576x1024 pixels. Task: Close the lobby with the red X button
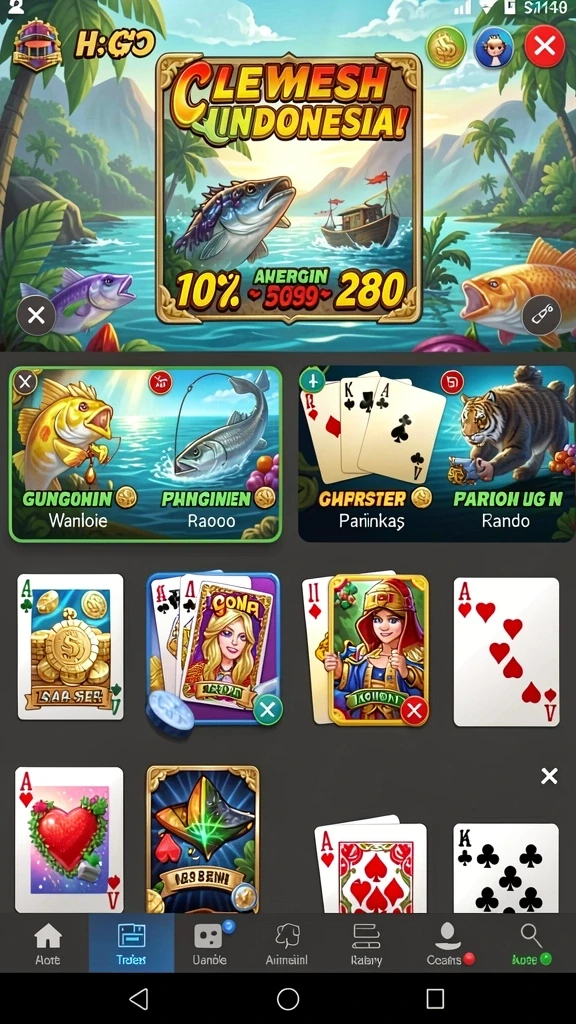tap(545, 46)
